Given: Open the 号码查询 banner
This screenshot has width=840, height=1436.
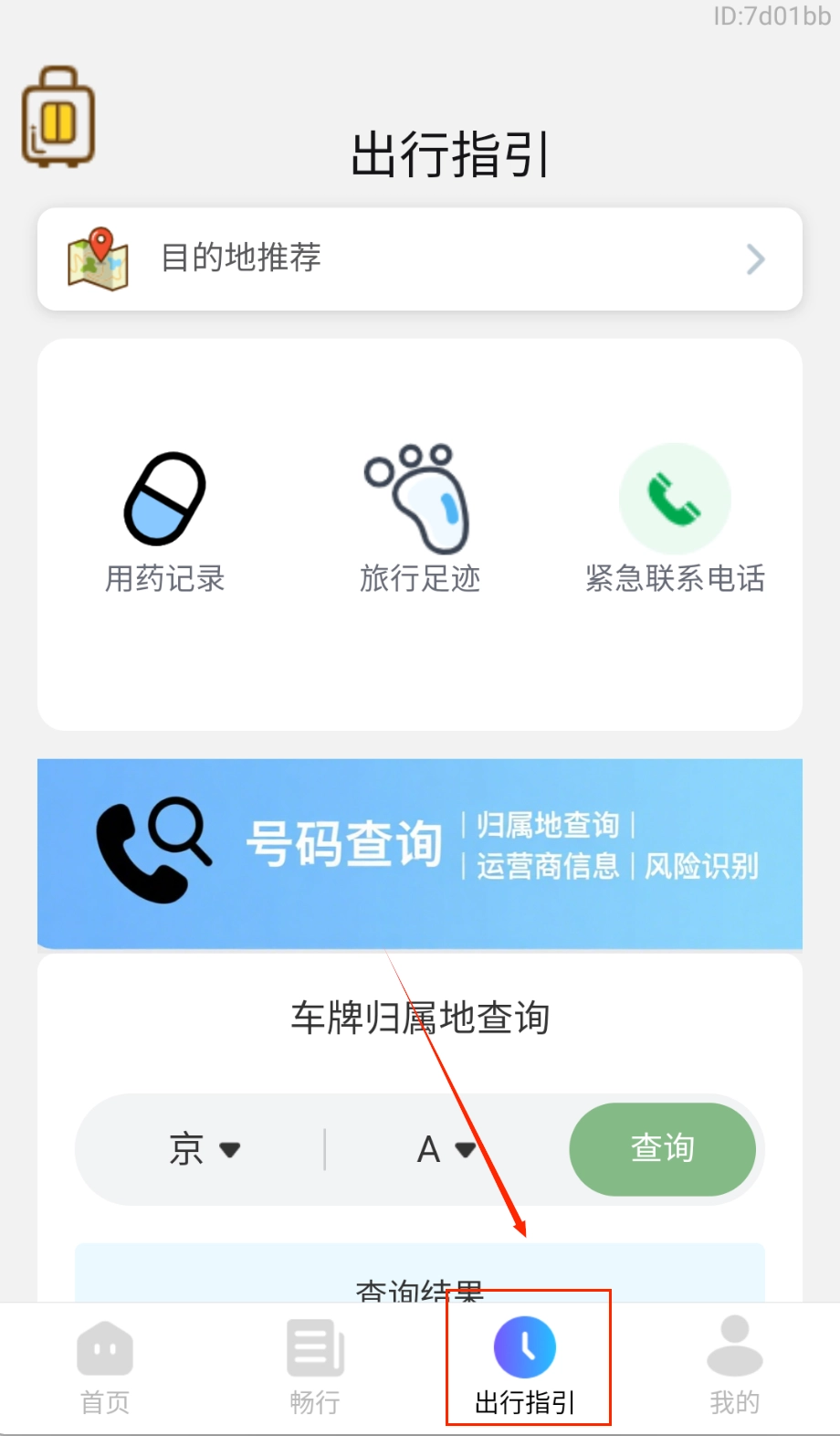Looking at the screenshot, I should tap(419, 853).
